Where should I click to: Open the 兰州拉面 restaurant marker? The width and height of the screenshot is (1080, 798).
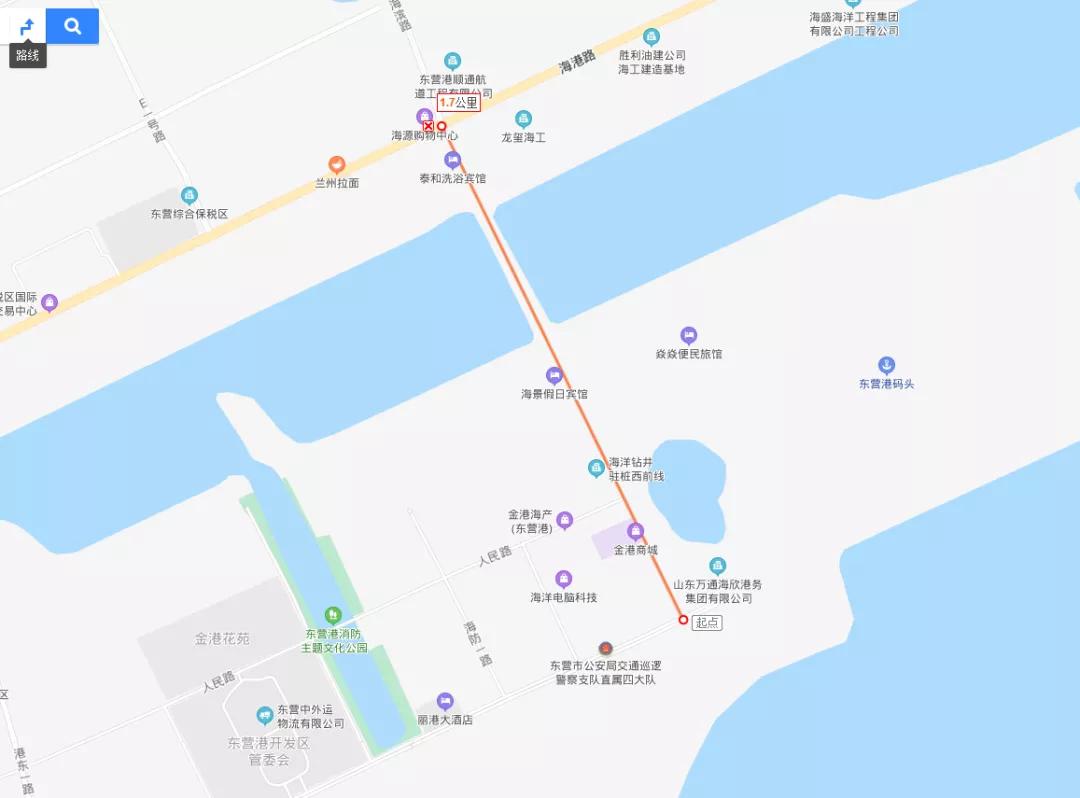[x=337, y=165]
